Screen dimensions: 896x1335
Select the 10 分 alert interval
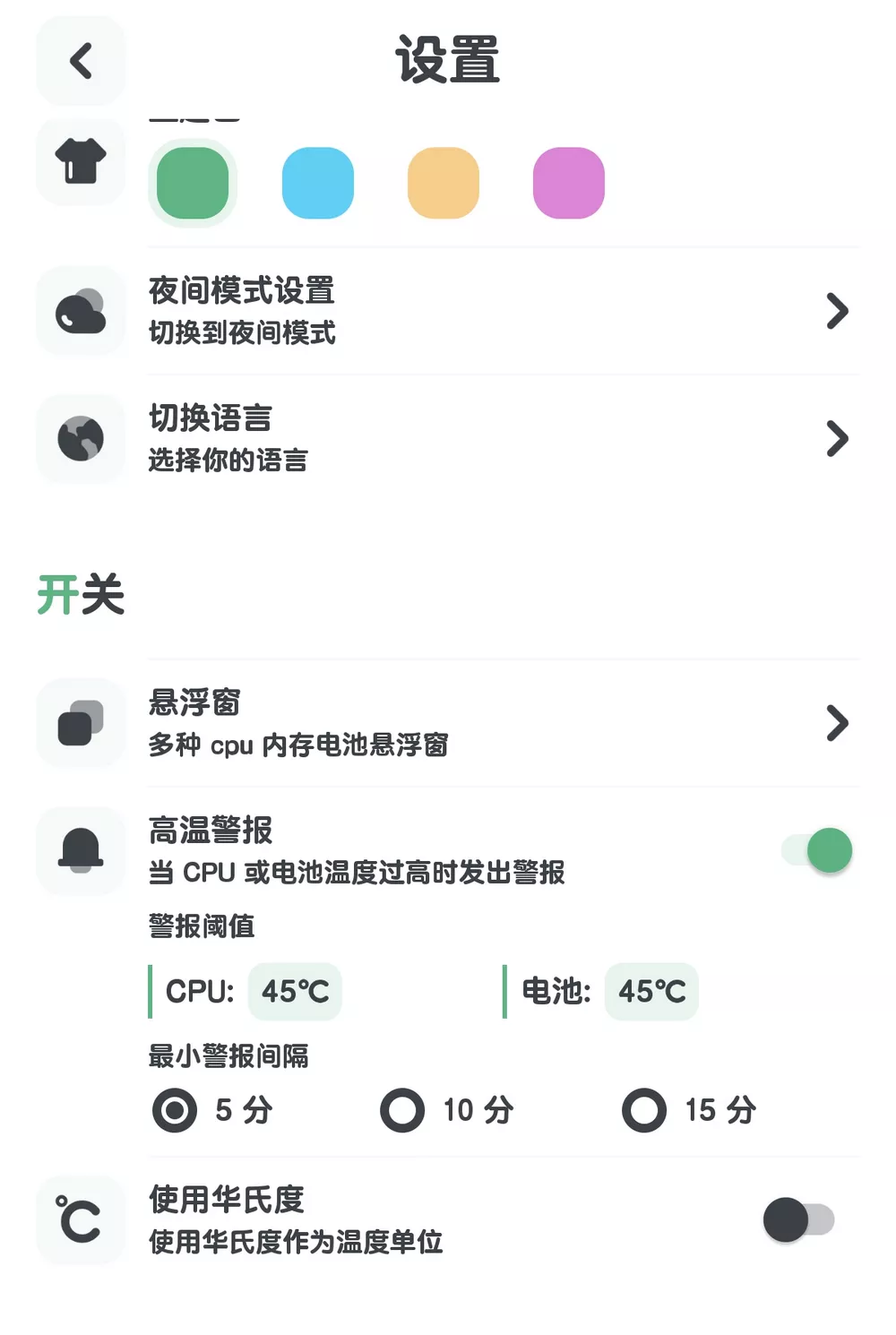click(402, 1110)
